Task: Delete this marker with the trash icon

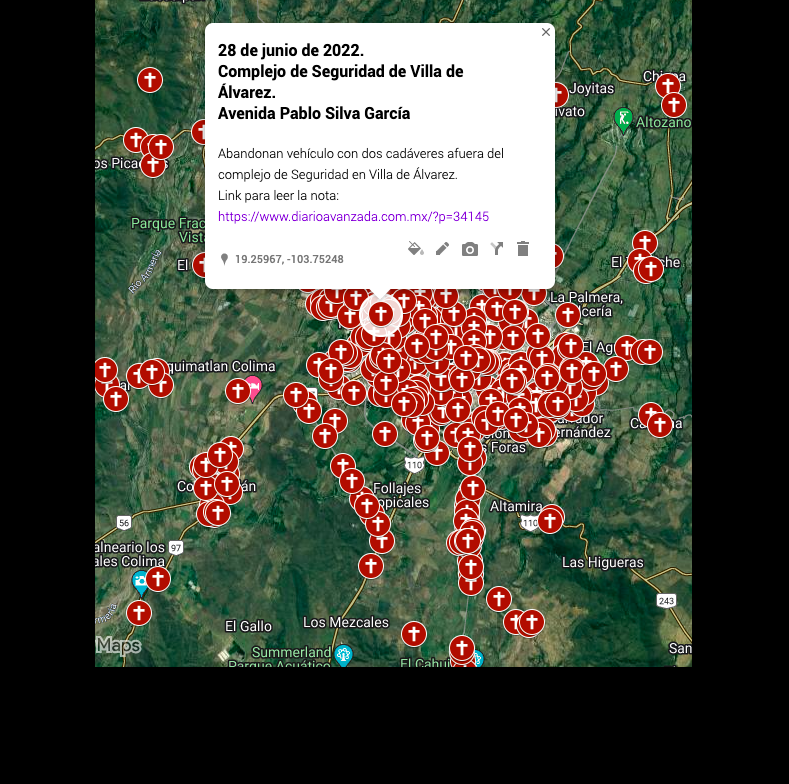Action: tap(522, 249)
